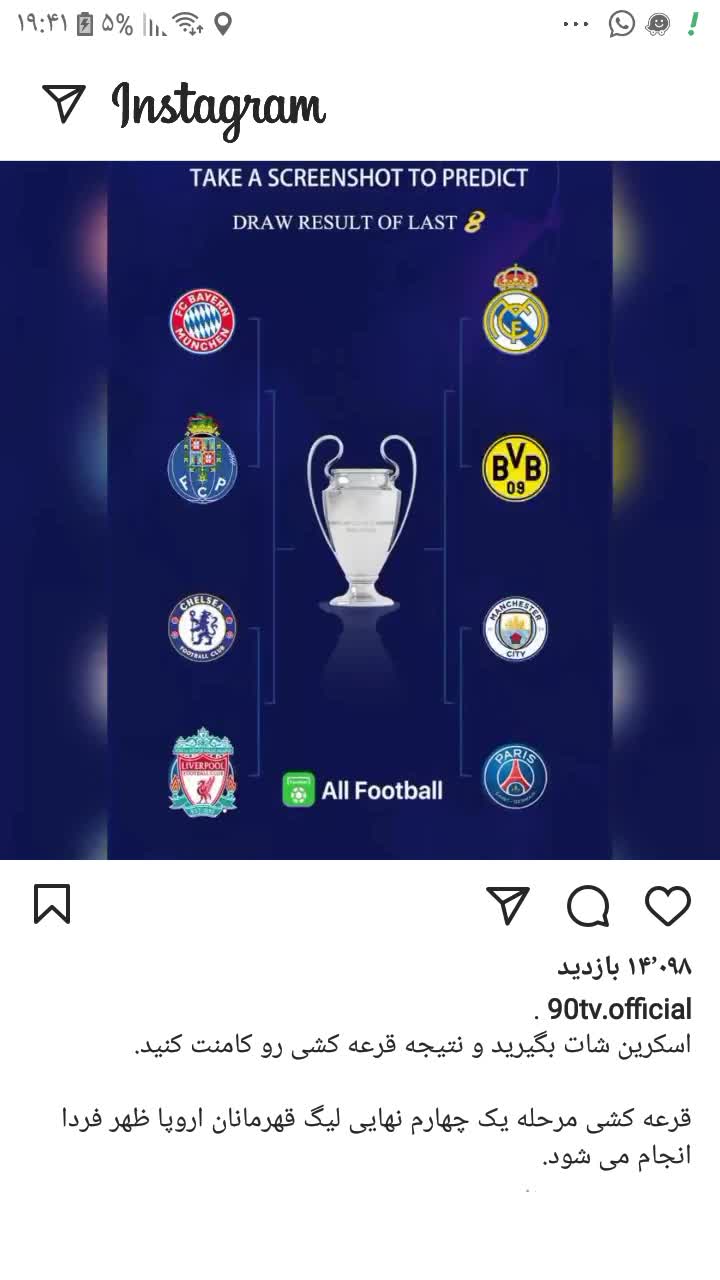Like the 90tv.official post

pos(668,906)
